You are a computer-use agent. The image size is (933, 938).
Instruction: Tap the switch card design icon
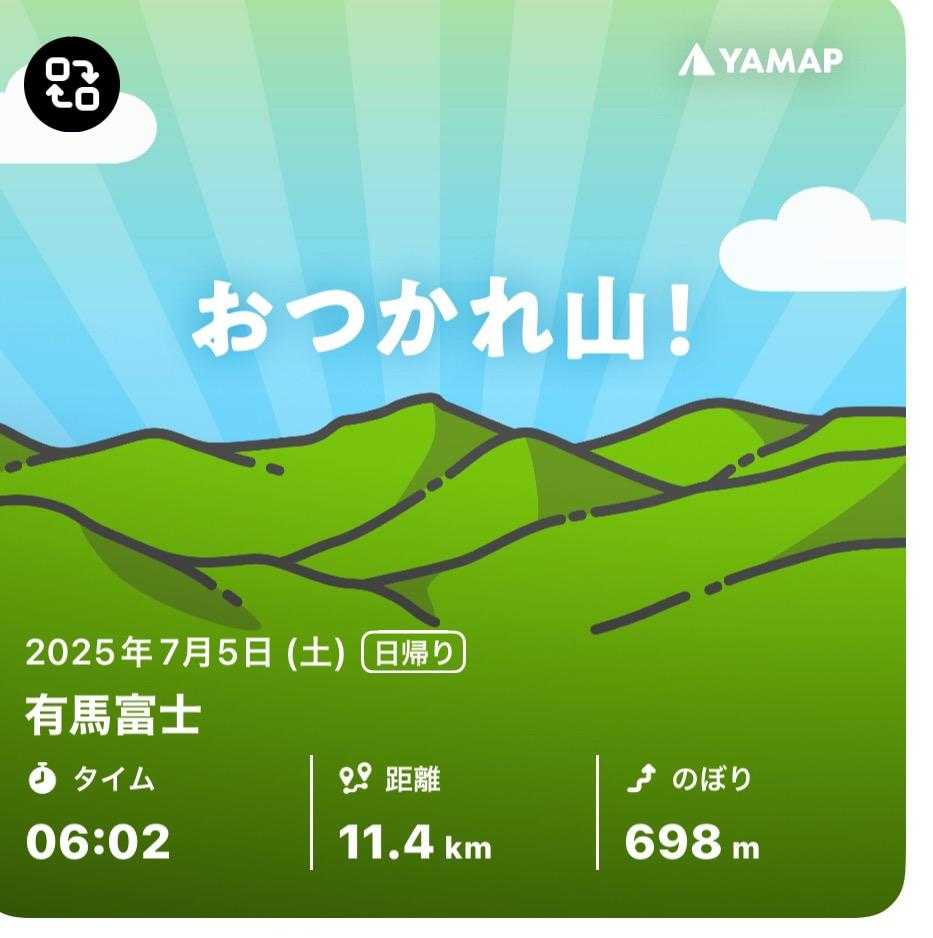click(72, 85)
